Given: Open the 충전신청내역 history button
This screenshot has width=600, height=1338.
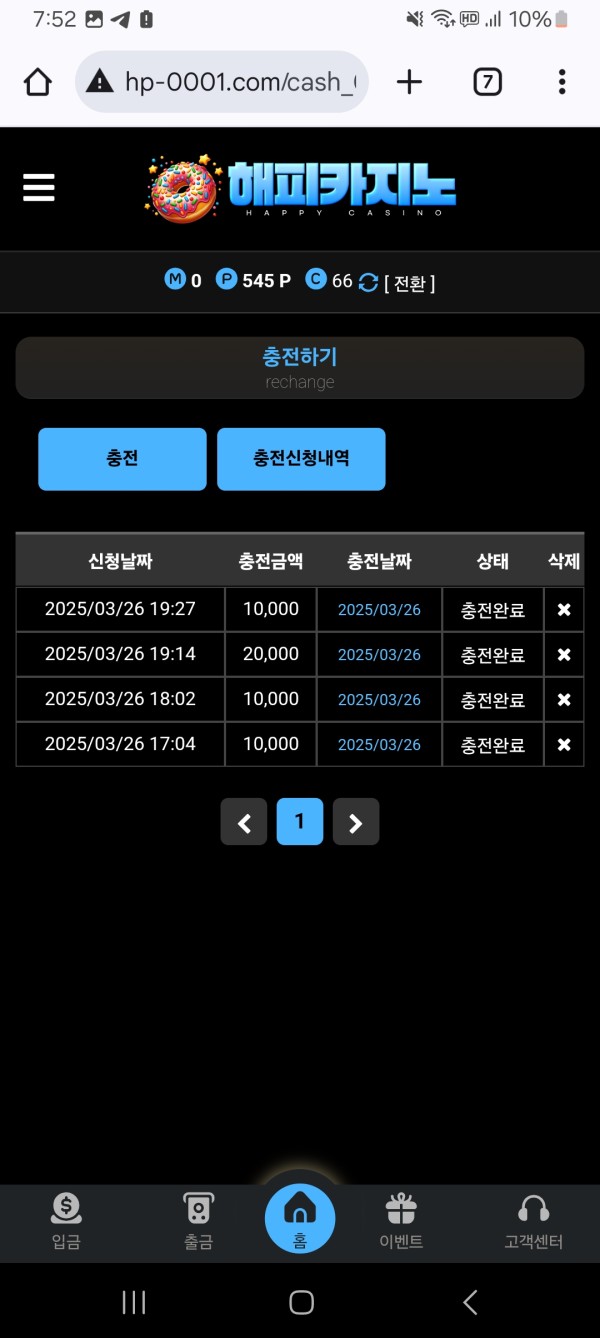Looking at the screenshot, I should click(x=301, y=459).
